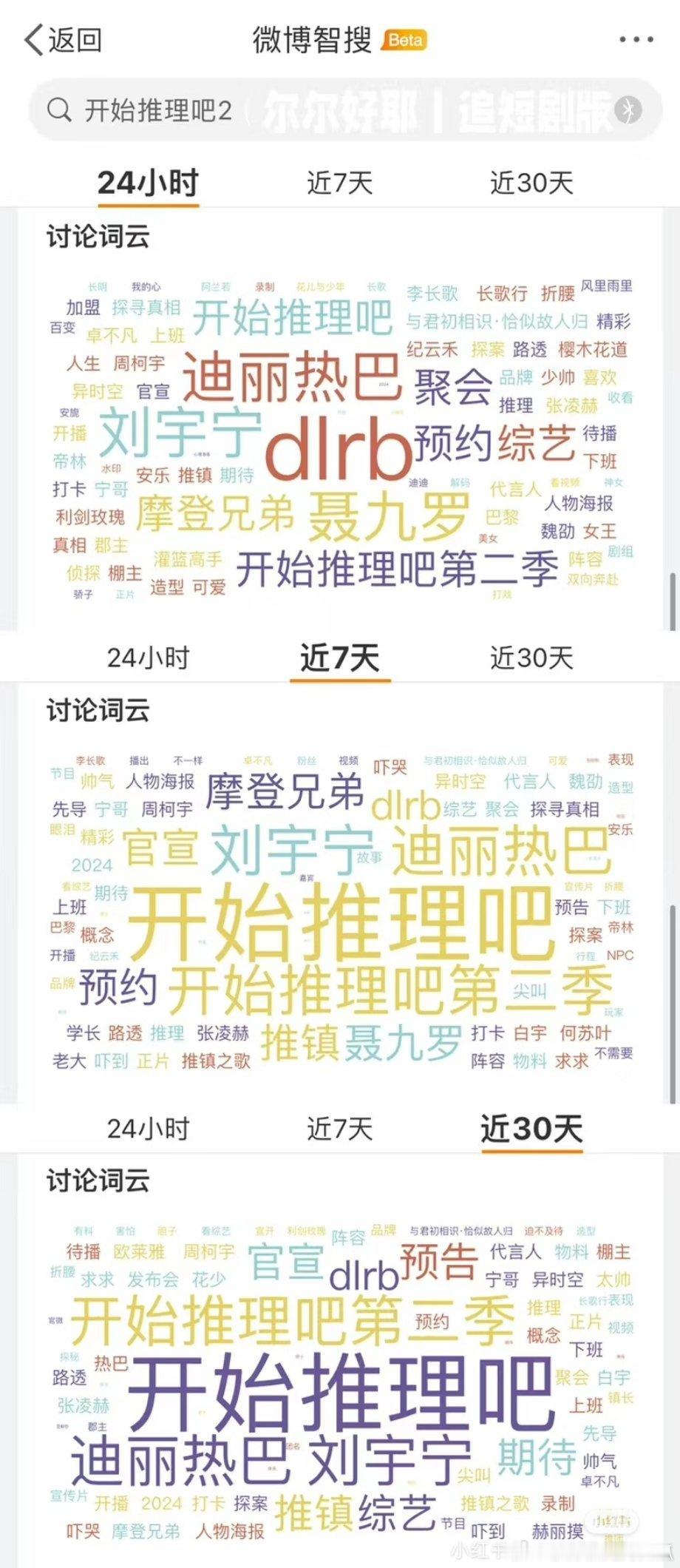The image size is (680, 1568).
Task: Tap the back arrow to return
Action: click(x=33, y=41)
